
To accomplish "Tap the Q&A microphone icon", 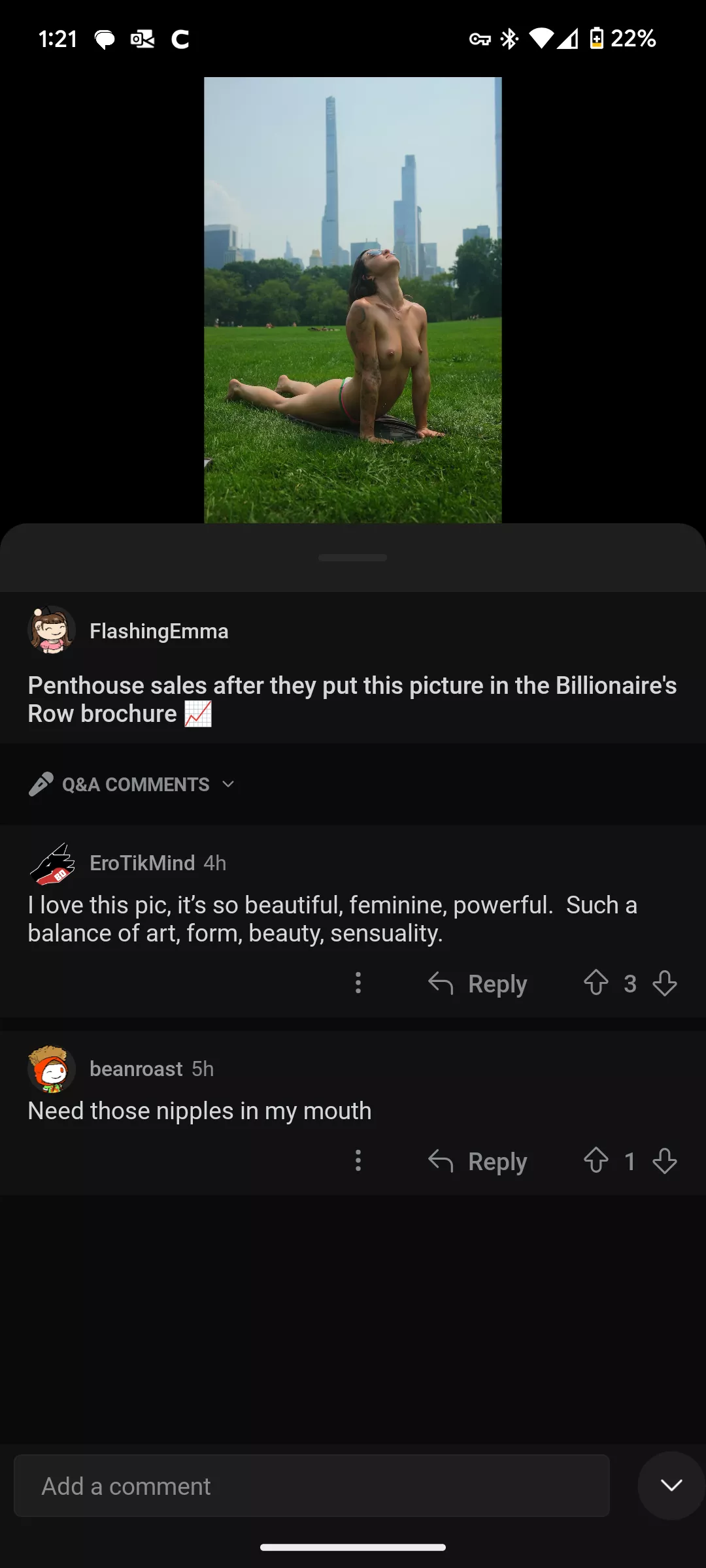I will click(x=41, y=783).
